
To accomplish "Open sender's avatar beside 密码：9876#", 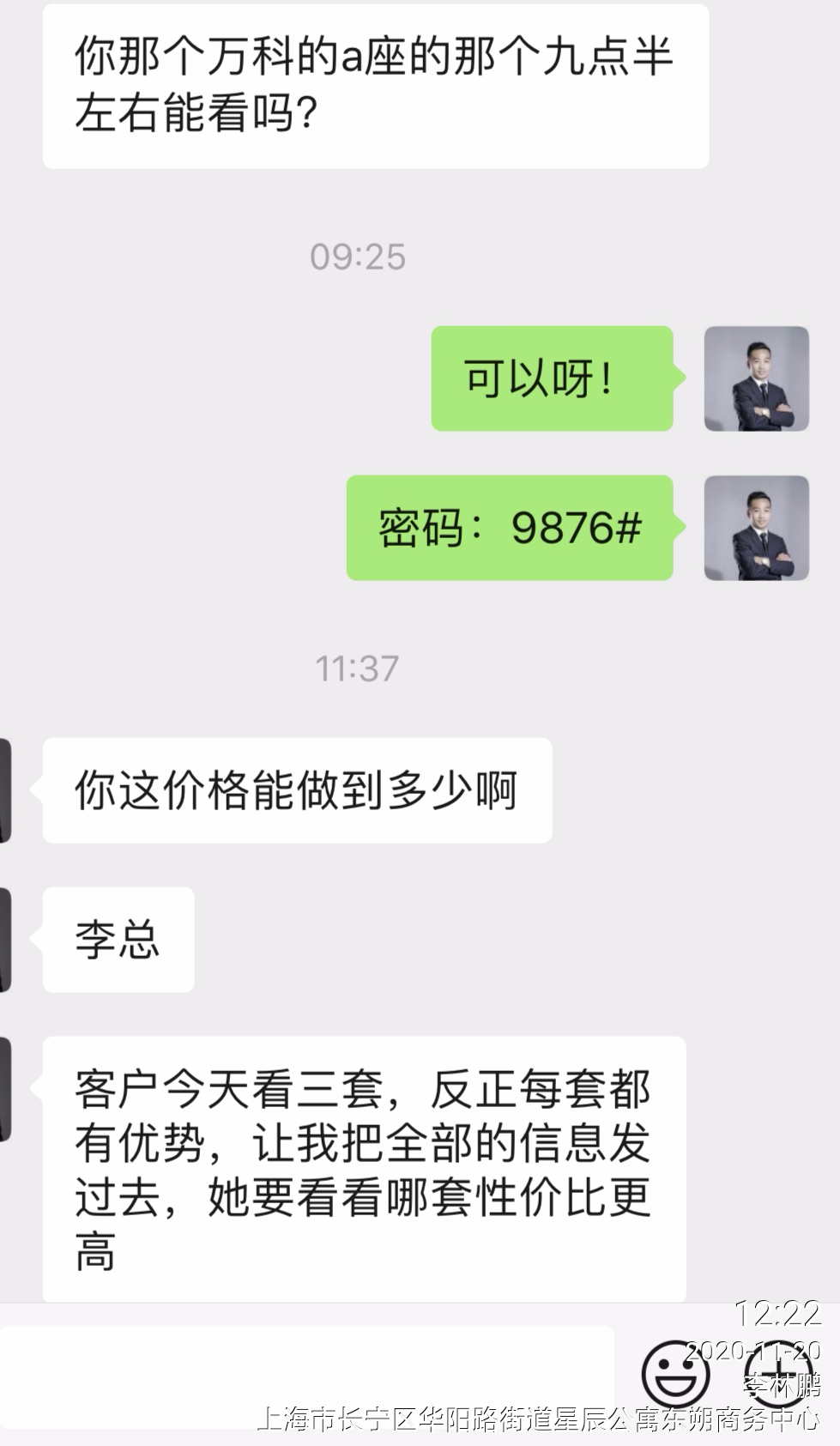I will coord(756,528).
